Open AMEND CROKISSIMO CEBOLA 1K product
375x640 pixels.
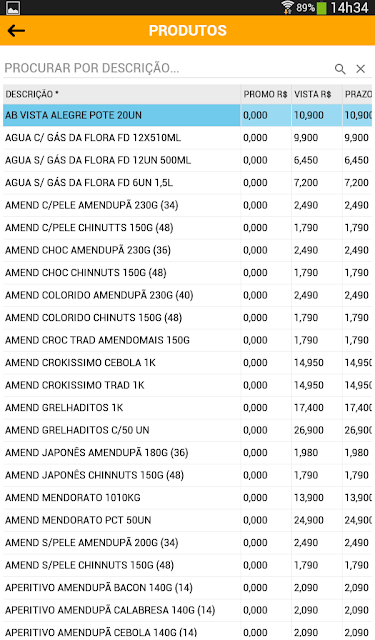[x=188, y=362]
